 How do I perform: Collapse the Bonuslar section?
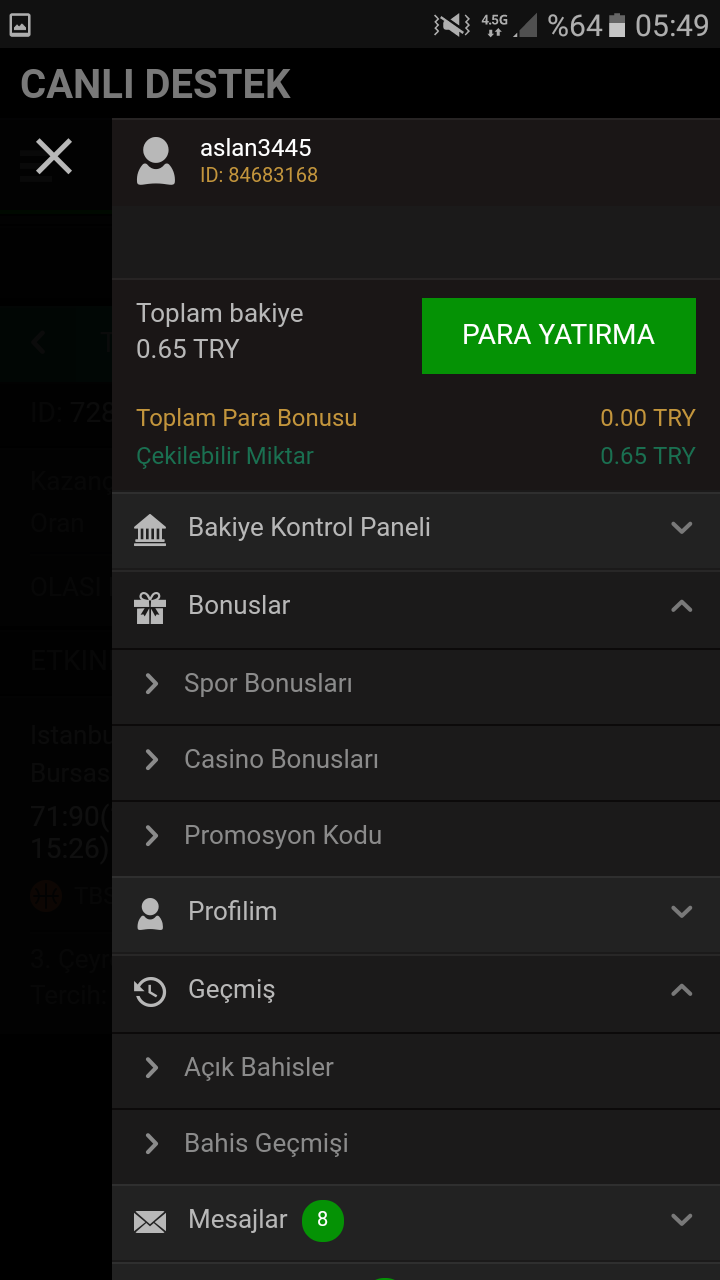[x=416, y=606]
